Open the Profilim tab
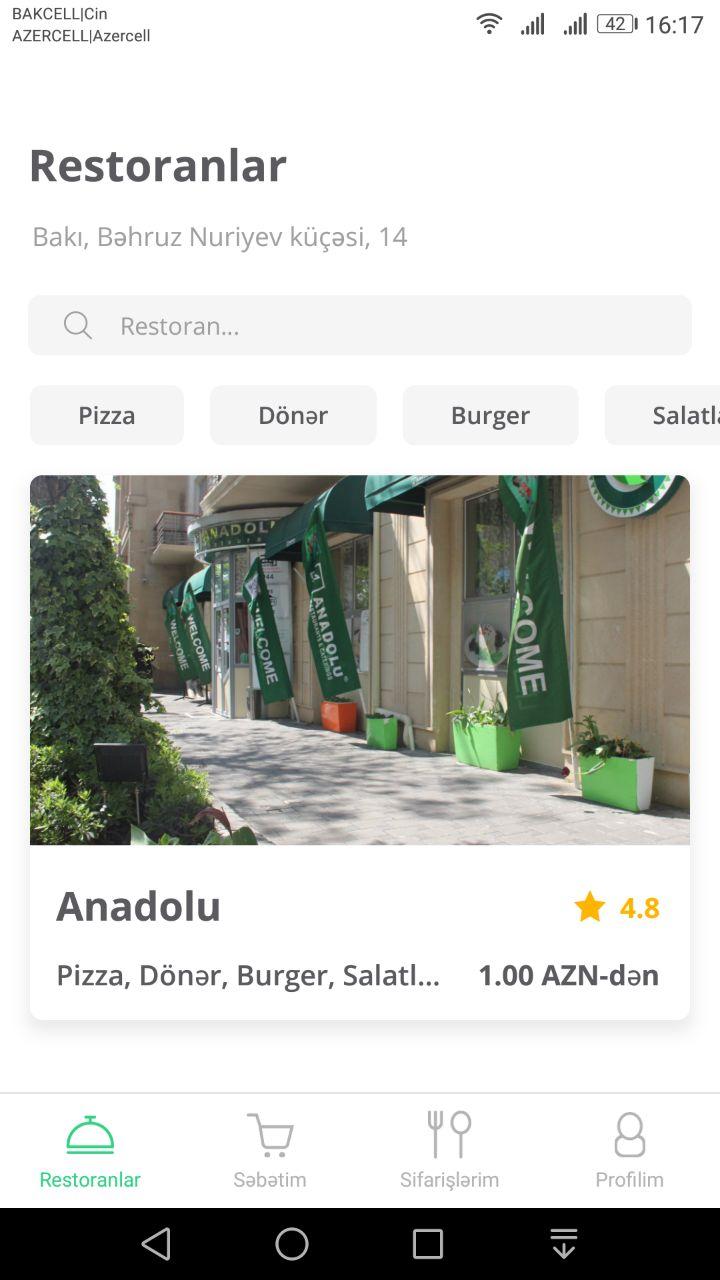The height and width of the screenshot is (1280, 720). pos(629,1150)
